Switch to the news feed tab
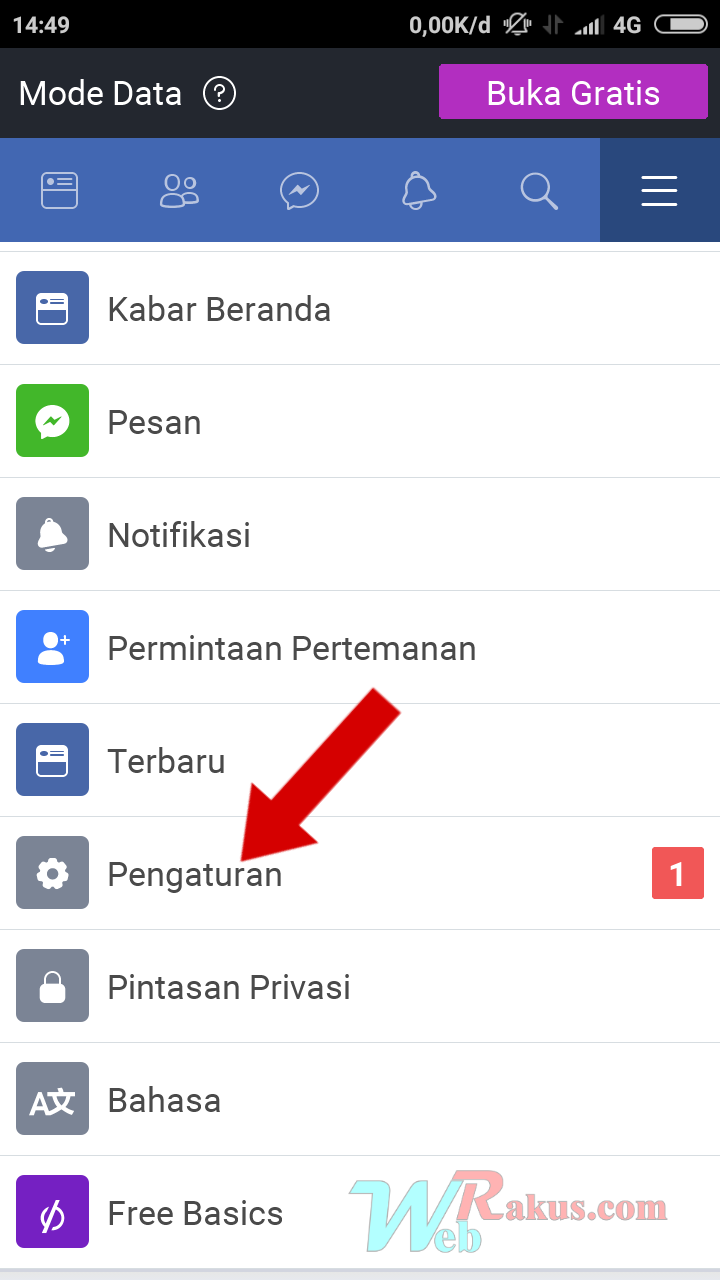720x1280 pixels. click(60, 190)
